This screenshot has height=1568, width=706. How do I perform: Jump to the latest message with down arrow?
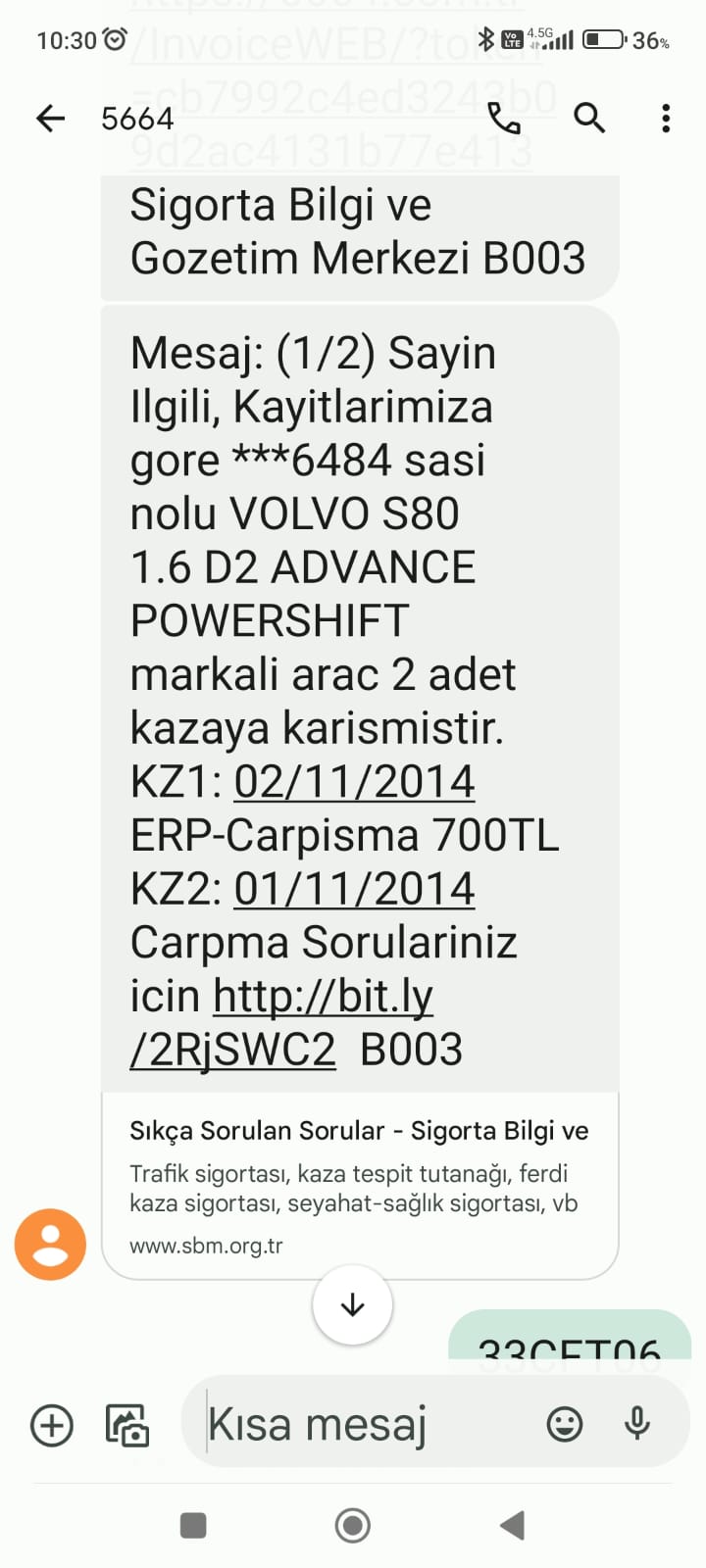(x=352, y=1304)
